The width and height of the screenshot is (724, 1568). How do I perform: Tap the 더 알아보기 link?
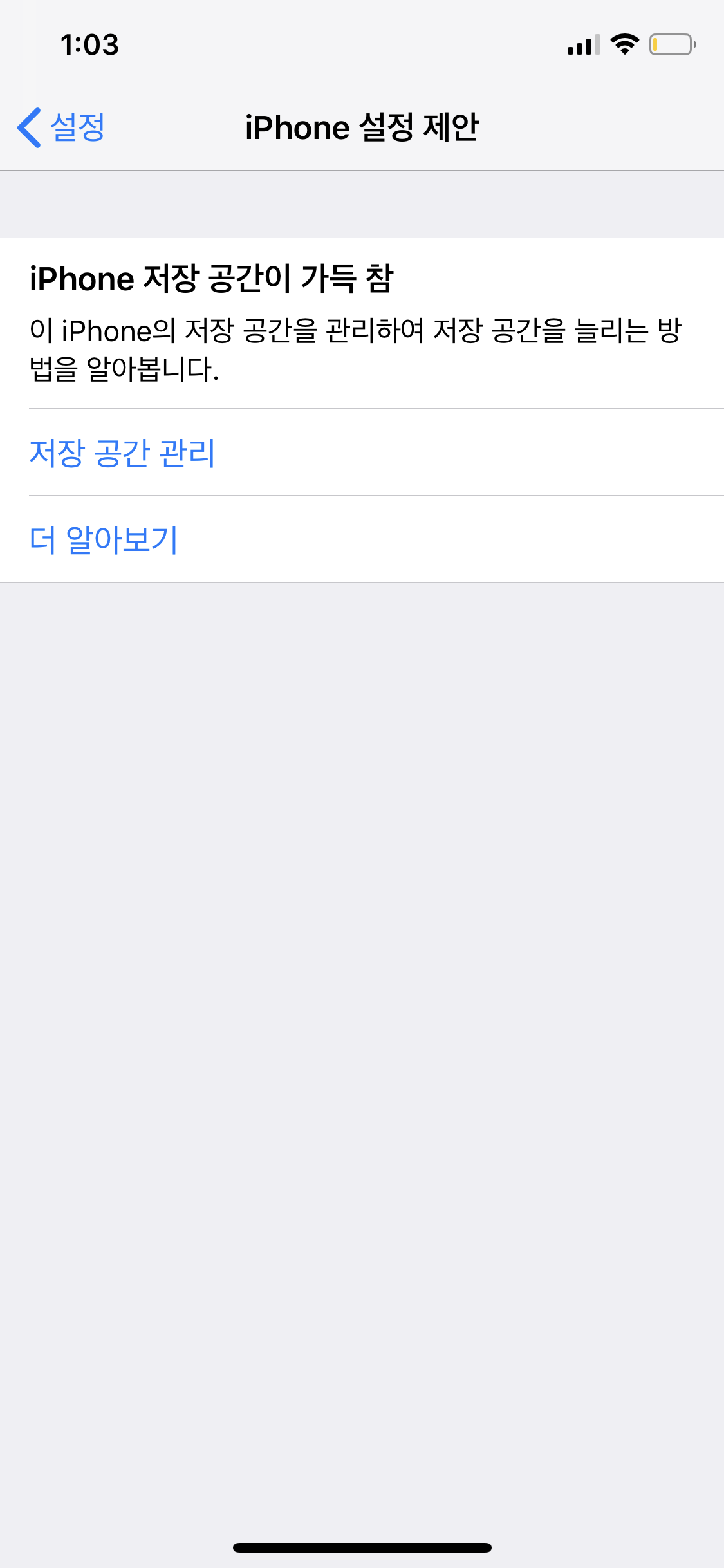click(x=104, y=539)
